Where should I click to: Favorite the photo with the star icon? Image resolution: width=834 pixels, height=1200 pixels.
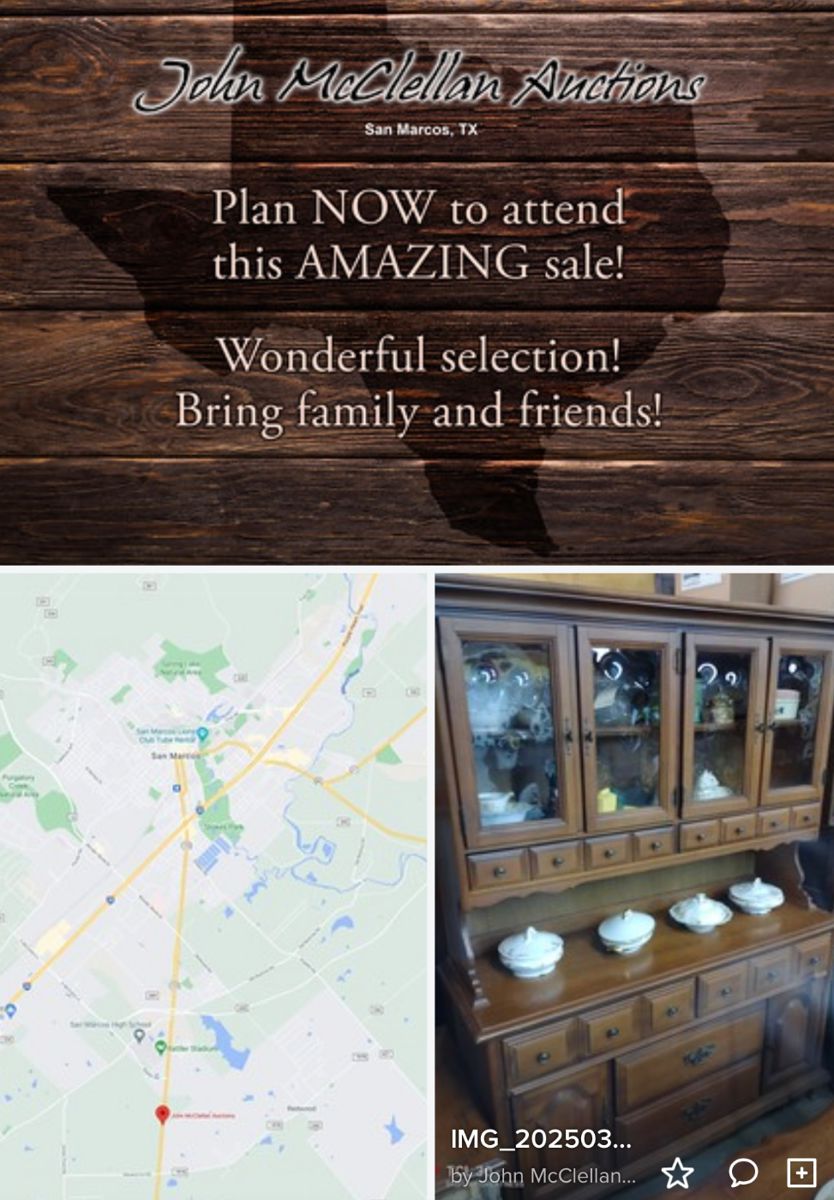677,1173
